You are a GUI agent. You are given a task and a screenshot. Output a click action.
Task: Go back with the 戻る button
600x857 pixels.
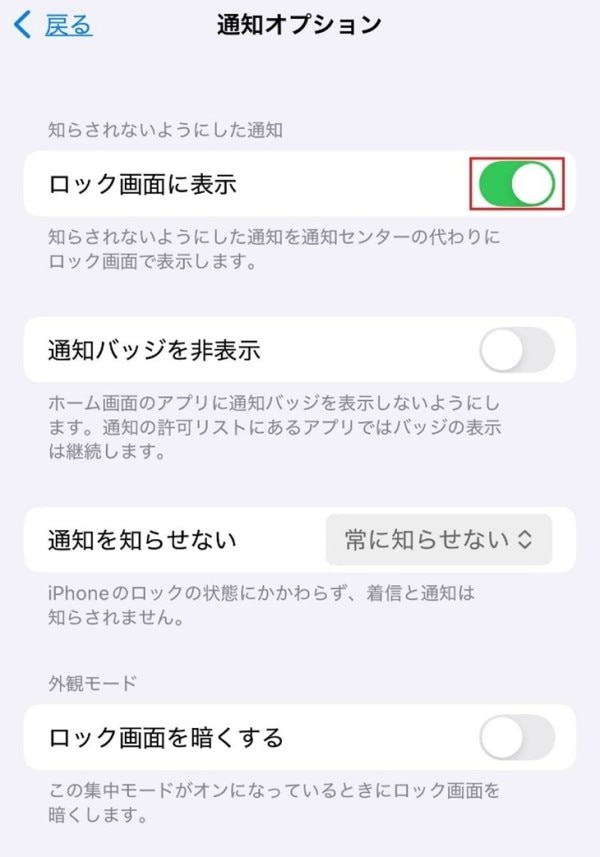pyautogui.click(x=55, y=26)
